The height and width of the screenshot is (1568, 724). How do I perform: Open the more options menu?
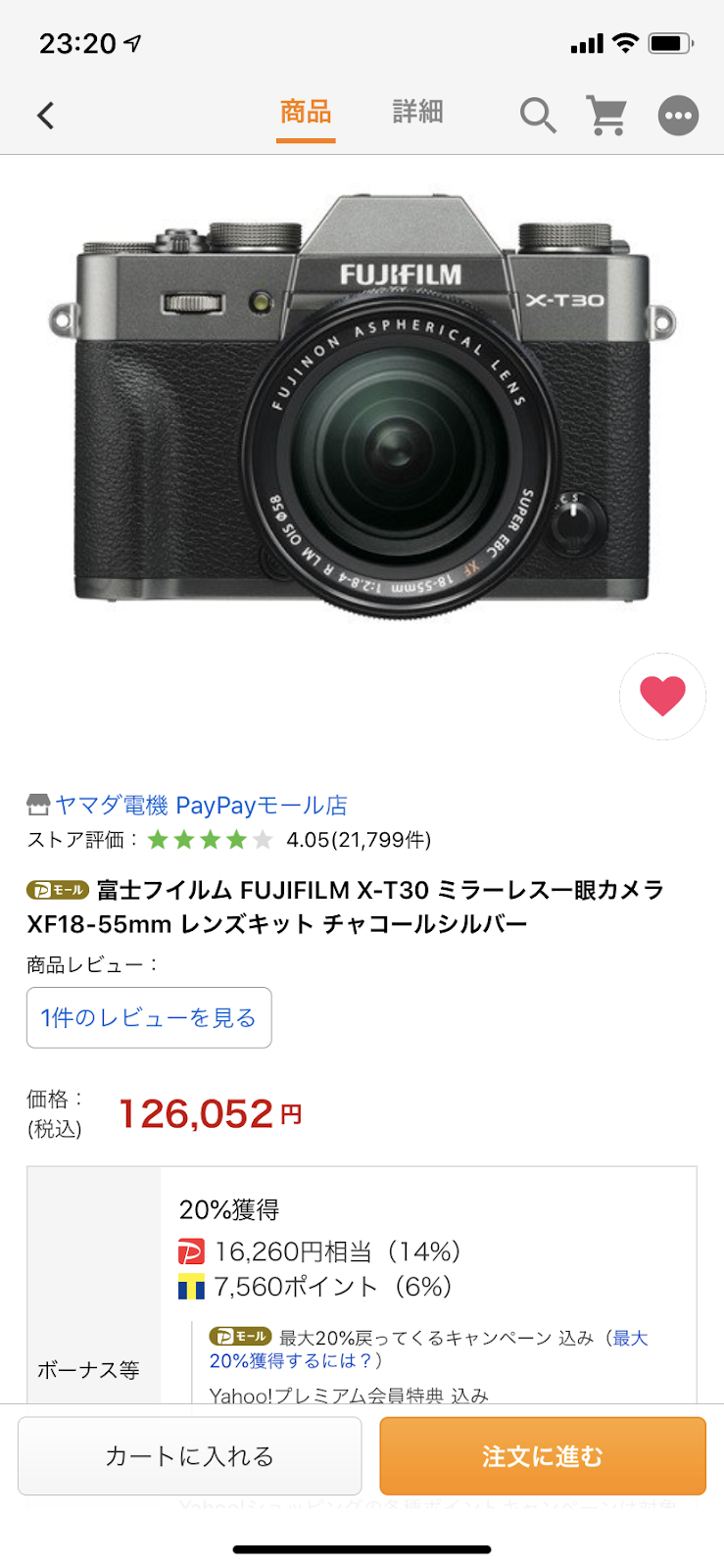pos(678,116)
